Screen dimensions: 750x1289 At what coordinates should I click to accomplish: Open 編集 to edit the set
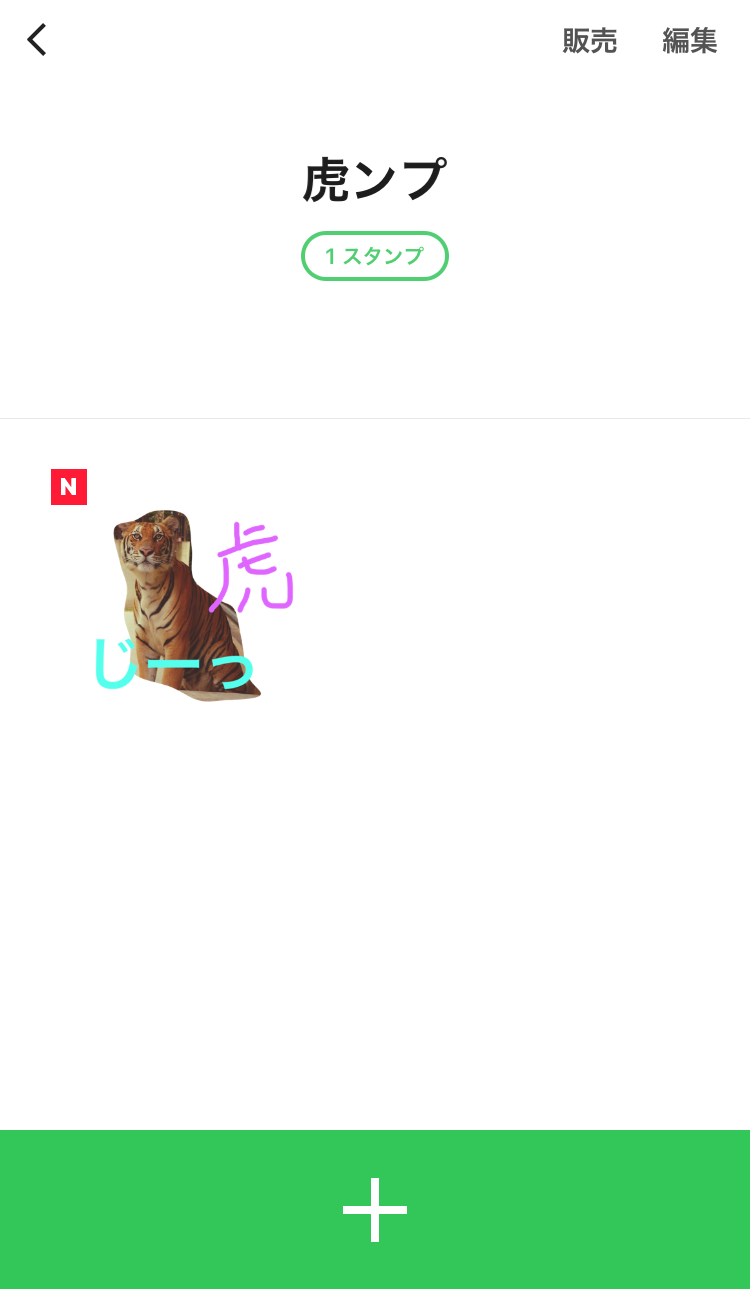tap(689, 41)
